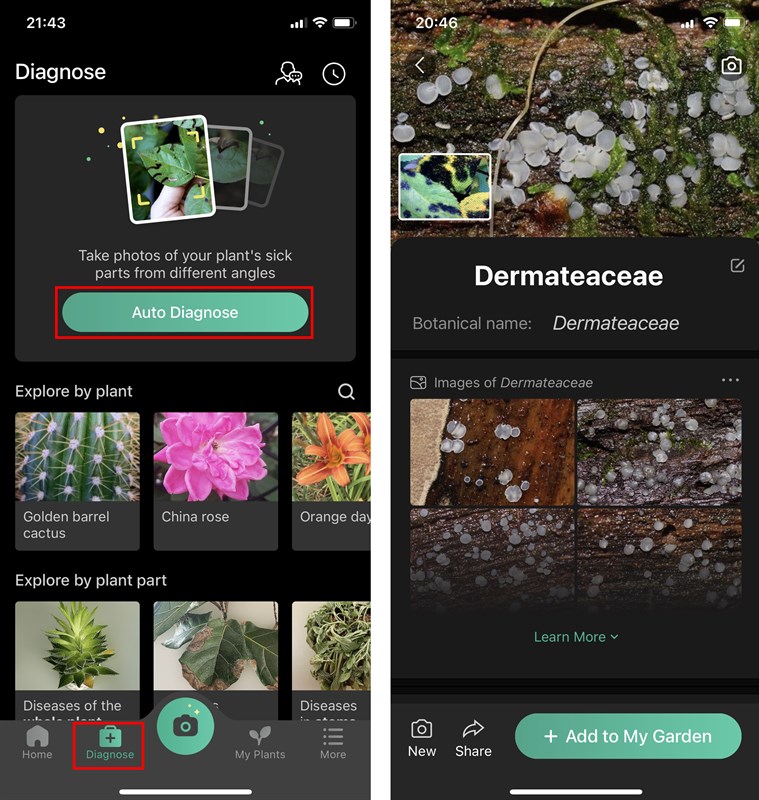Viewport: 759px width, 800px height.
Task: Add Dermateaceae to My Garden
Action: [628, 736]
